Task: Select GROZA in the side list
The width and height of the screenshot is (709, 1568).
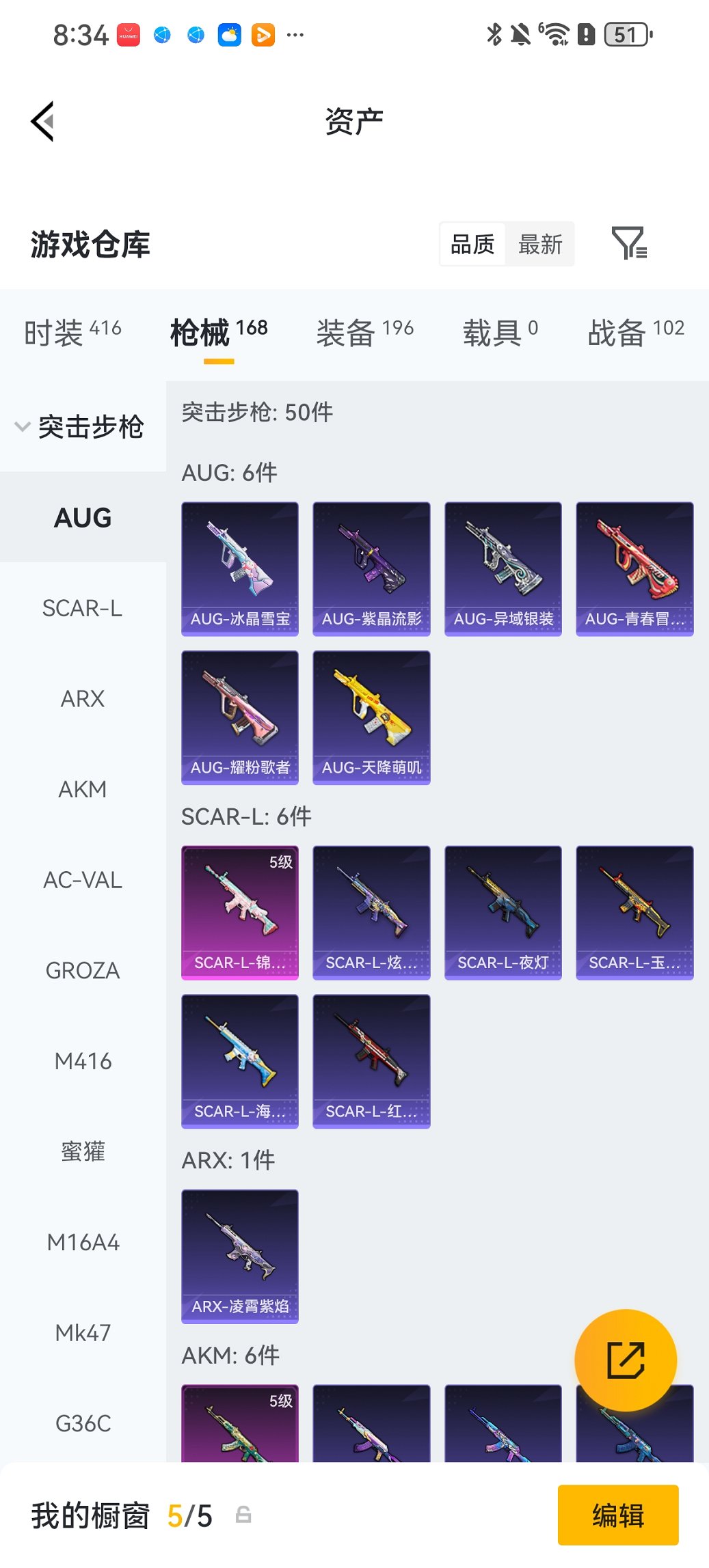Action: (83, 970)
